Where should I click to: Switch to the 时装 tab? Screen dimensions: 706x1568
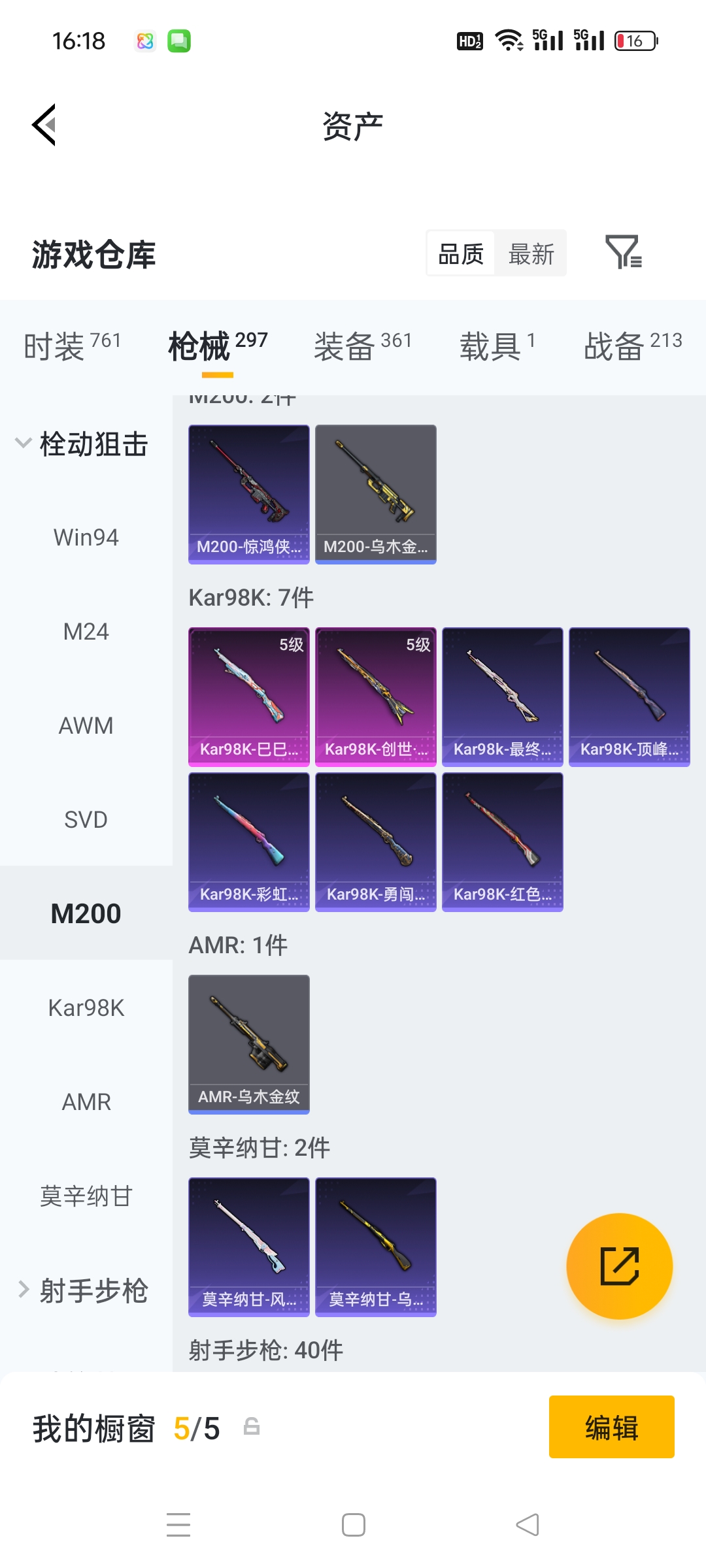[x=72, y=345]
